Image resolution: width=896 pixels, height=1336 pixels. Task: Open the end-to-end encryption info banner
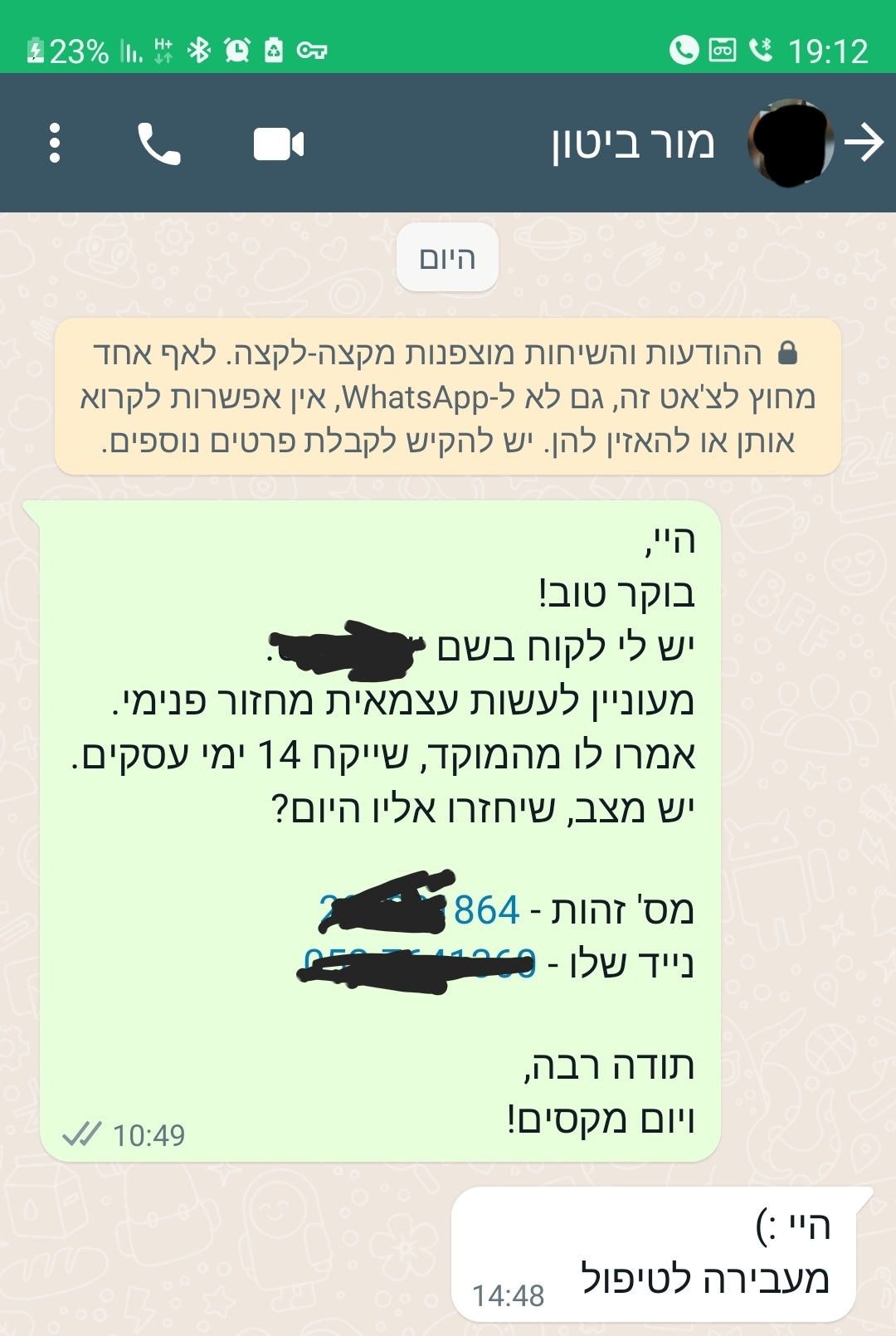448,397
